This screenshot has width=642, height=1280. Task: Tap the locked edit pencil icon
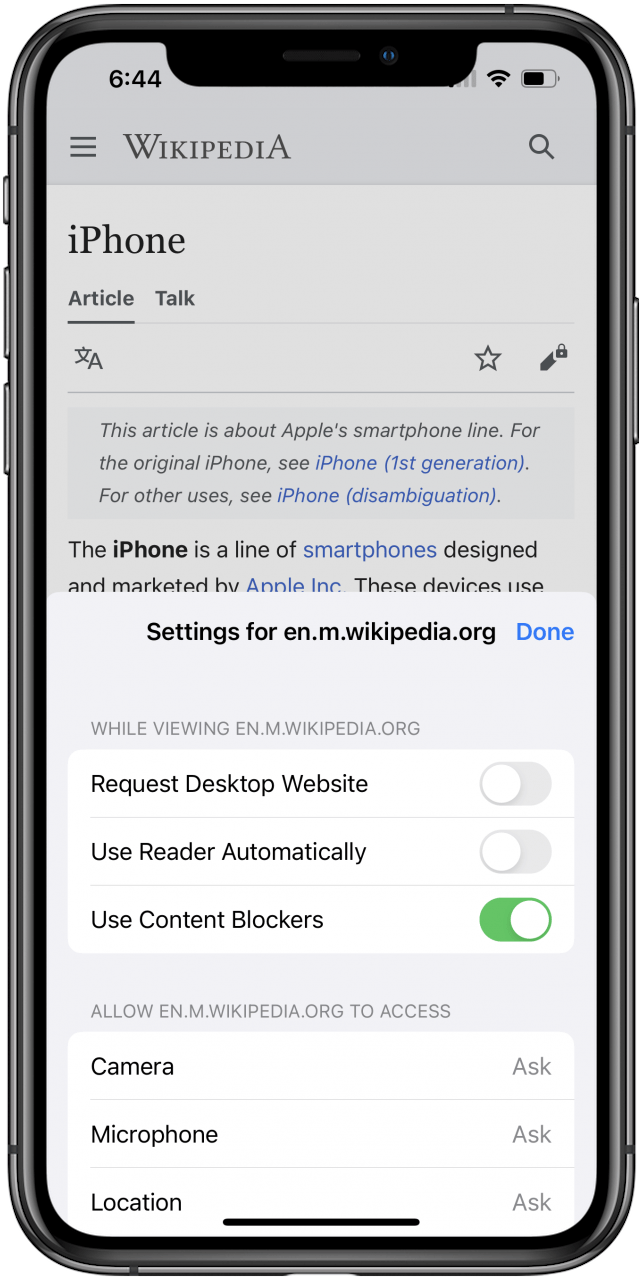(553, 358)
